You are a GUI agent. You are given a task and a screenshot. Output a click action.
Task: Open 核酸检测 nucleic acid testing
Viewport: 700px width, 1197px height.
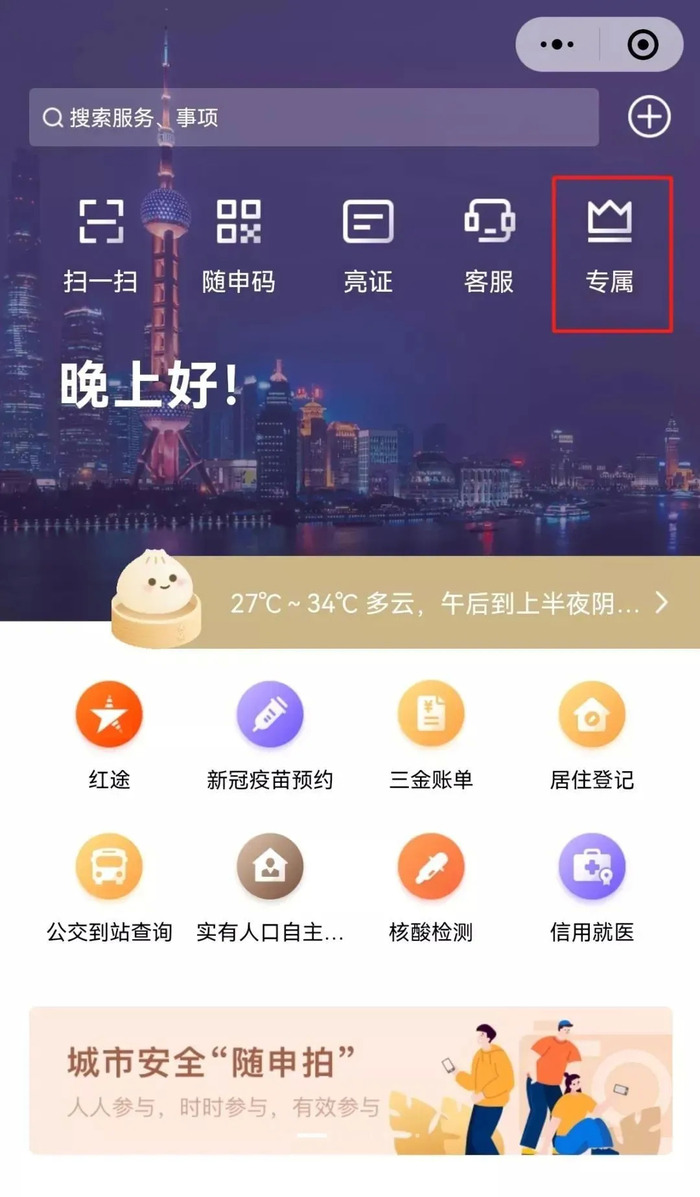431,887
